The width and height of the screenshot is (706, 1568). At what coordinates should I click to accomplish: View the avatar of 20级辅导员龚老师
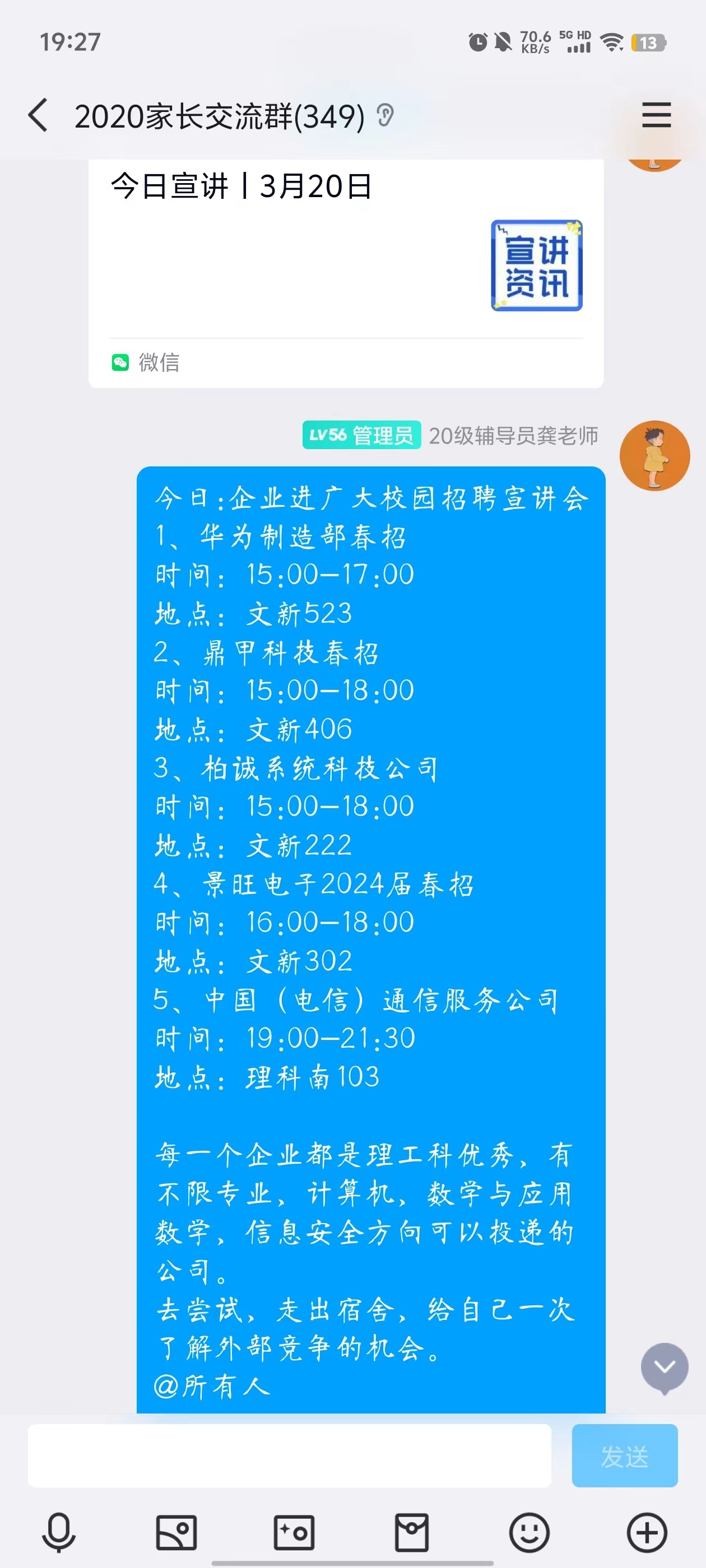(654, 456)
